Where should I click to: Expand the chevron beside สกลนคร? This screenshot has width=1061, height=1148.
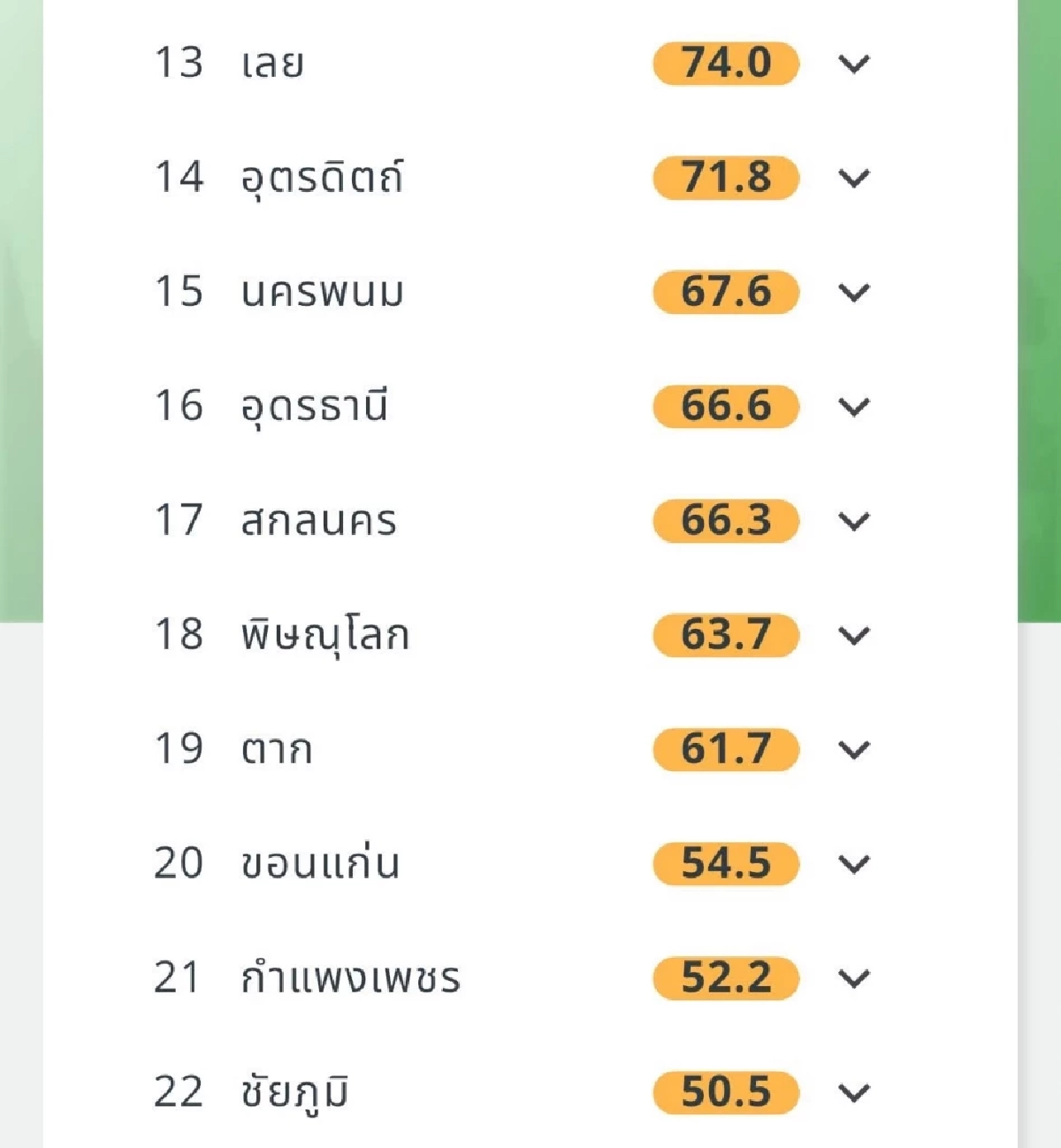851,521
